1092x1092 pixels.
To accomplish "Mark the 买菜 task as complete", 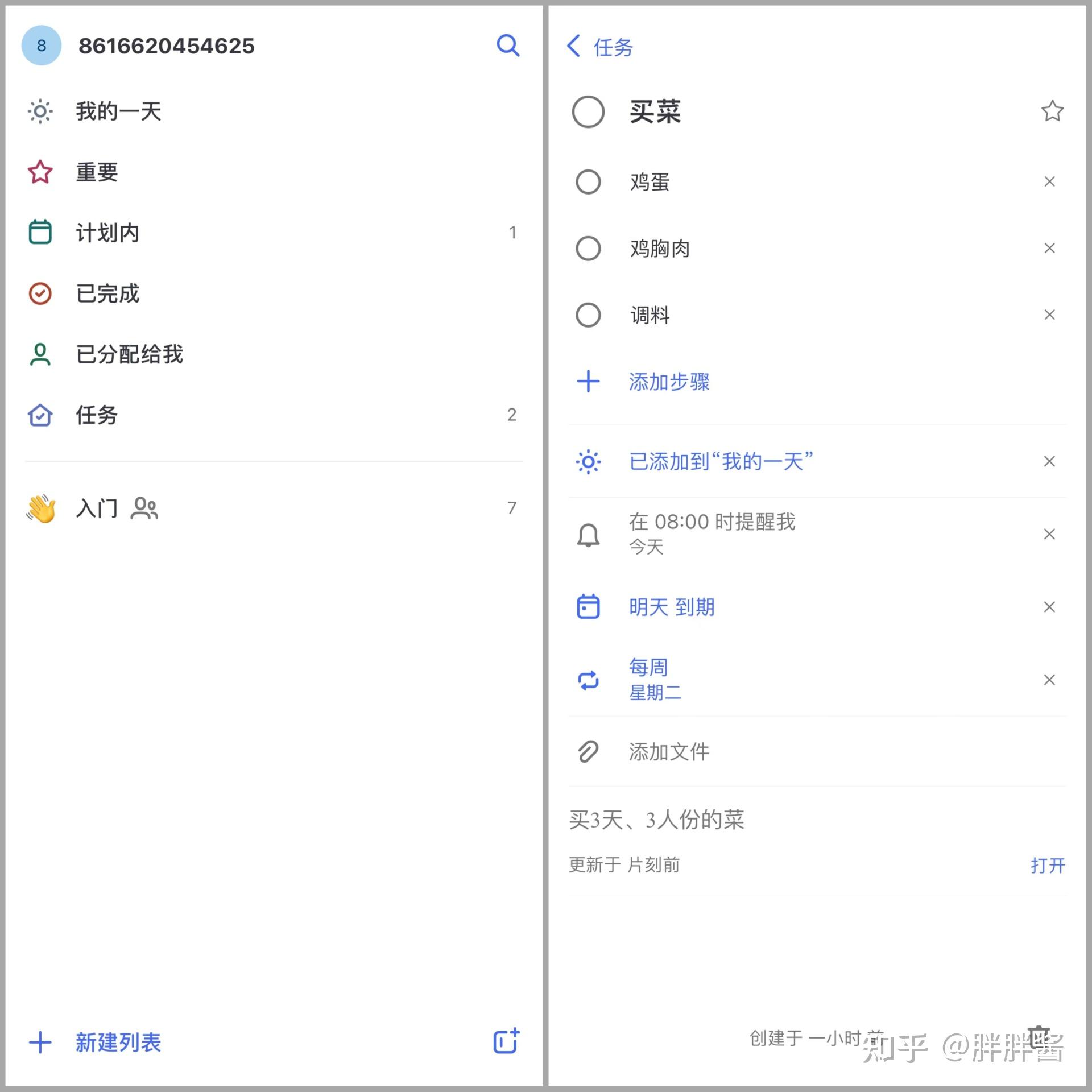I will (x=588, y=111).
